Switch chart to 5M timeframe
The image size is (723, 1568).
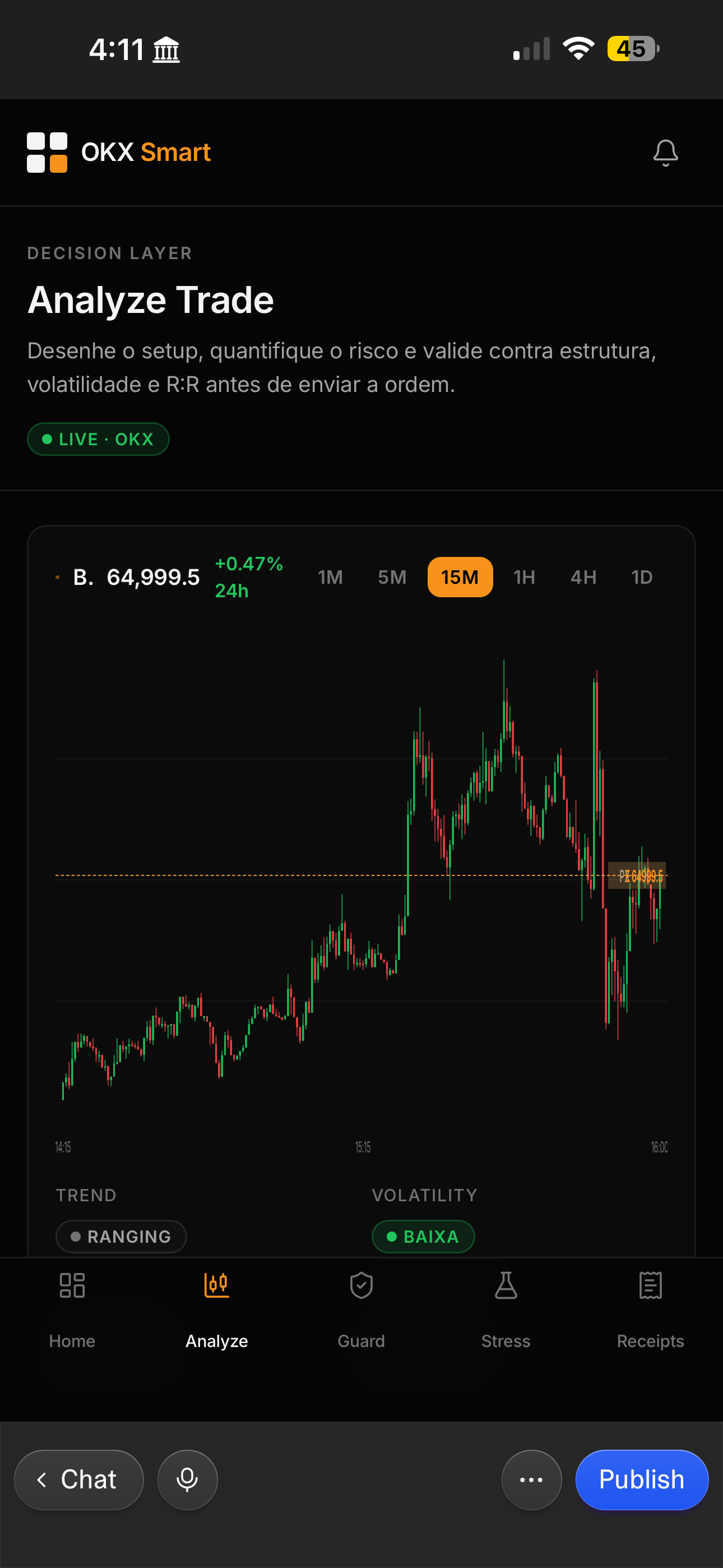392,577
